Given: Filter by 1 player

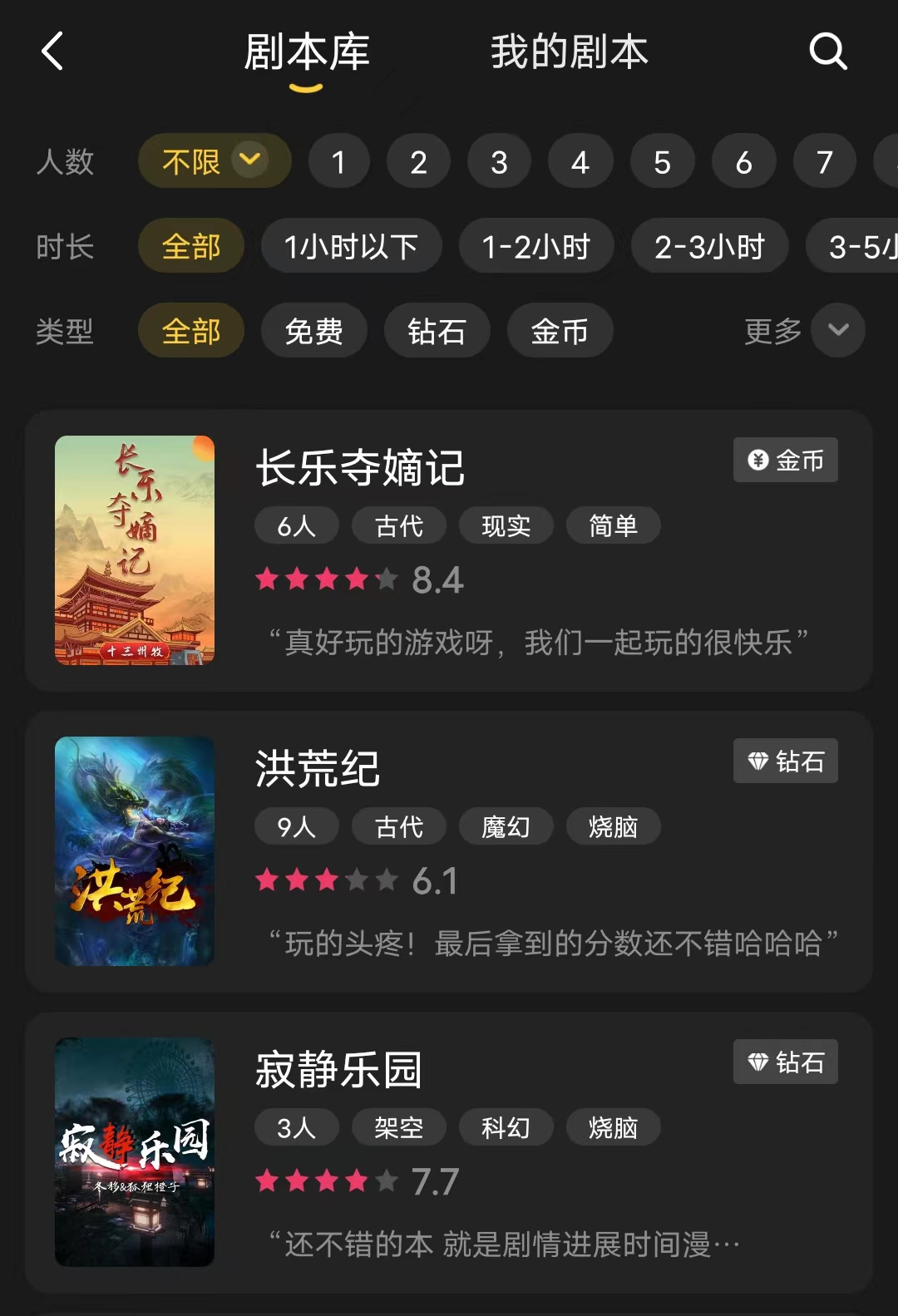Looking at the screenshot, I should click(x=338, y=161).
